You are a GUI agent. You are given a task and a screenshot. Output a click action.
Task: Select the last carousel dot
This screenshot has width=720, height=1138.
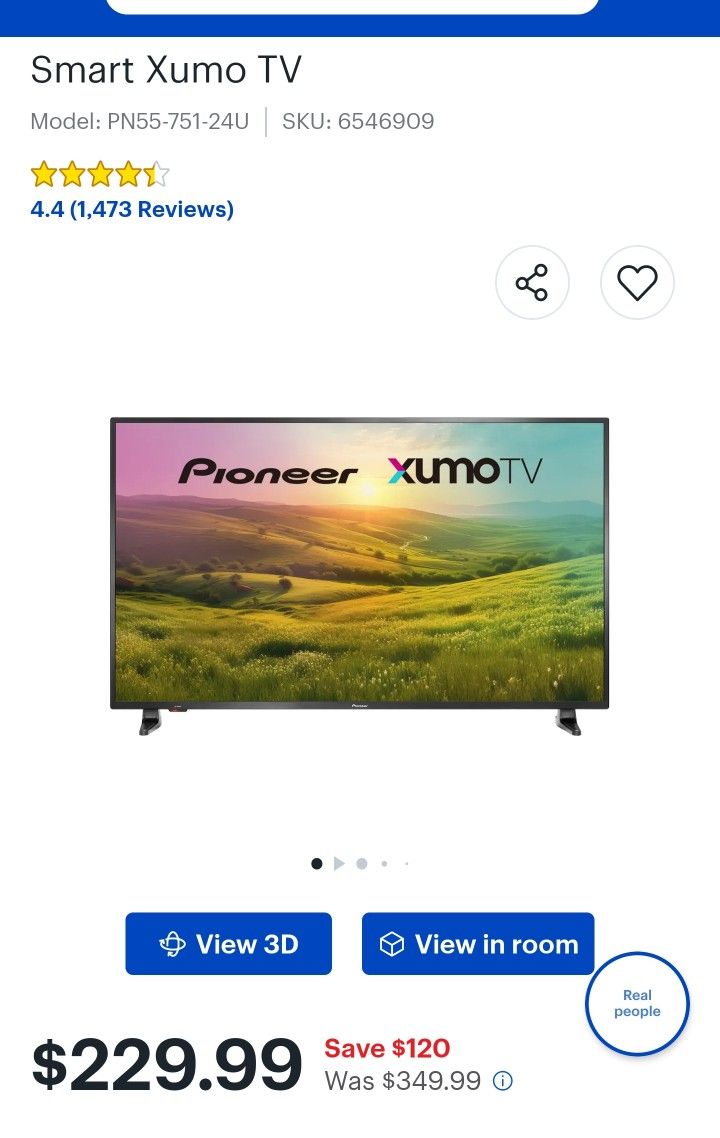click(x=407, y=862)
